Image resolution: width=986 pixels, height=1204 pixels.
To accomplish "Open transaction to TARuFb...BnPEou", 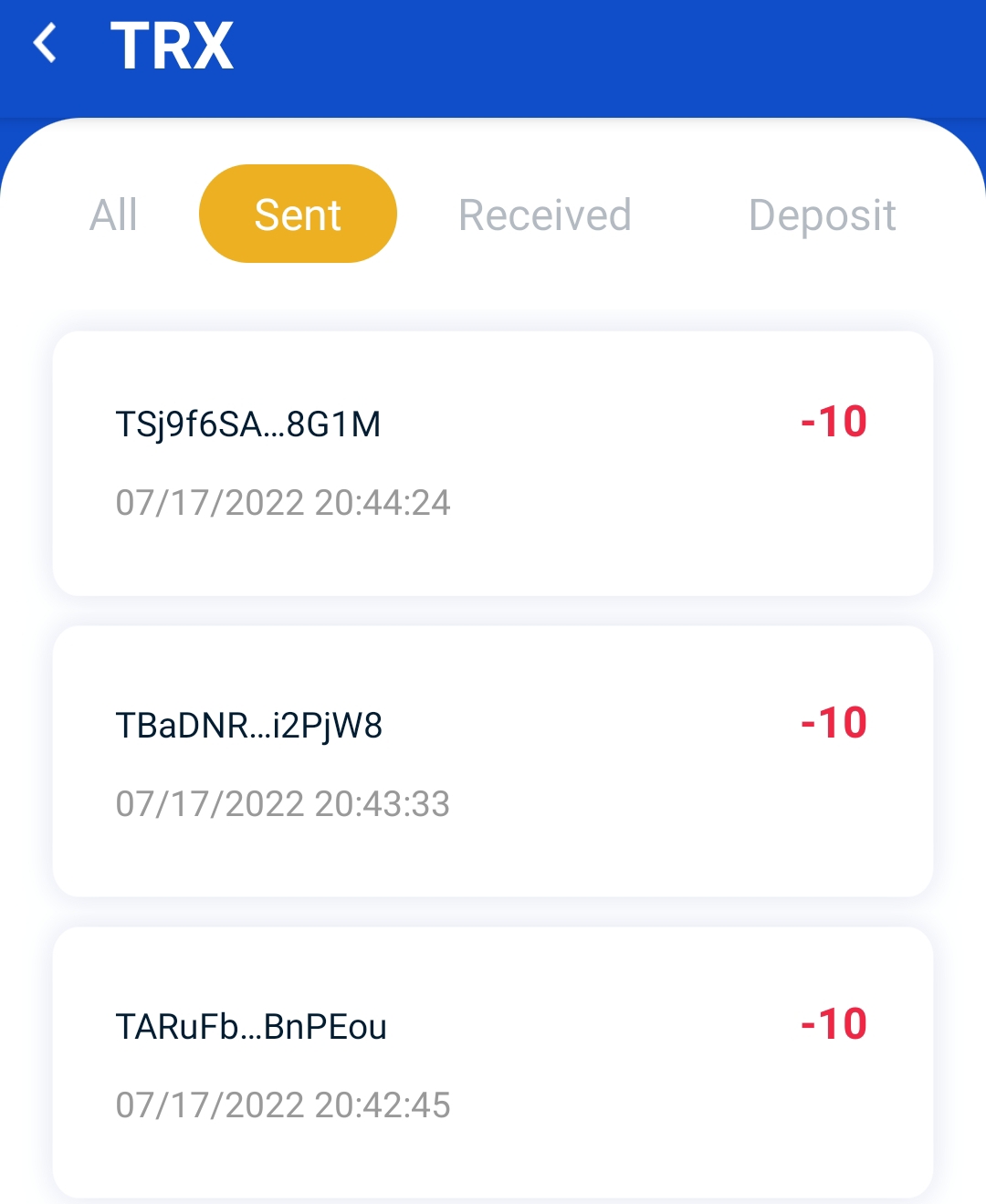I will point(493,1063).
